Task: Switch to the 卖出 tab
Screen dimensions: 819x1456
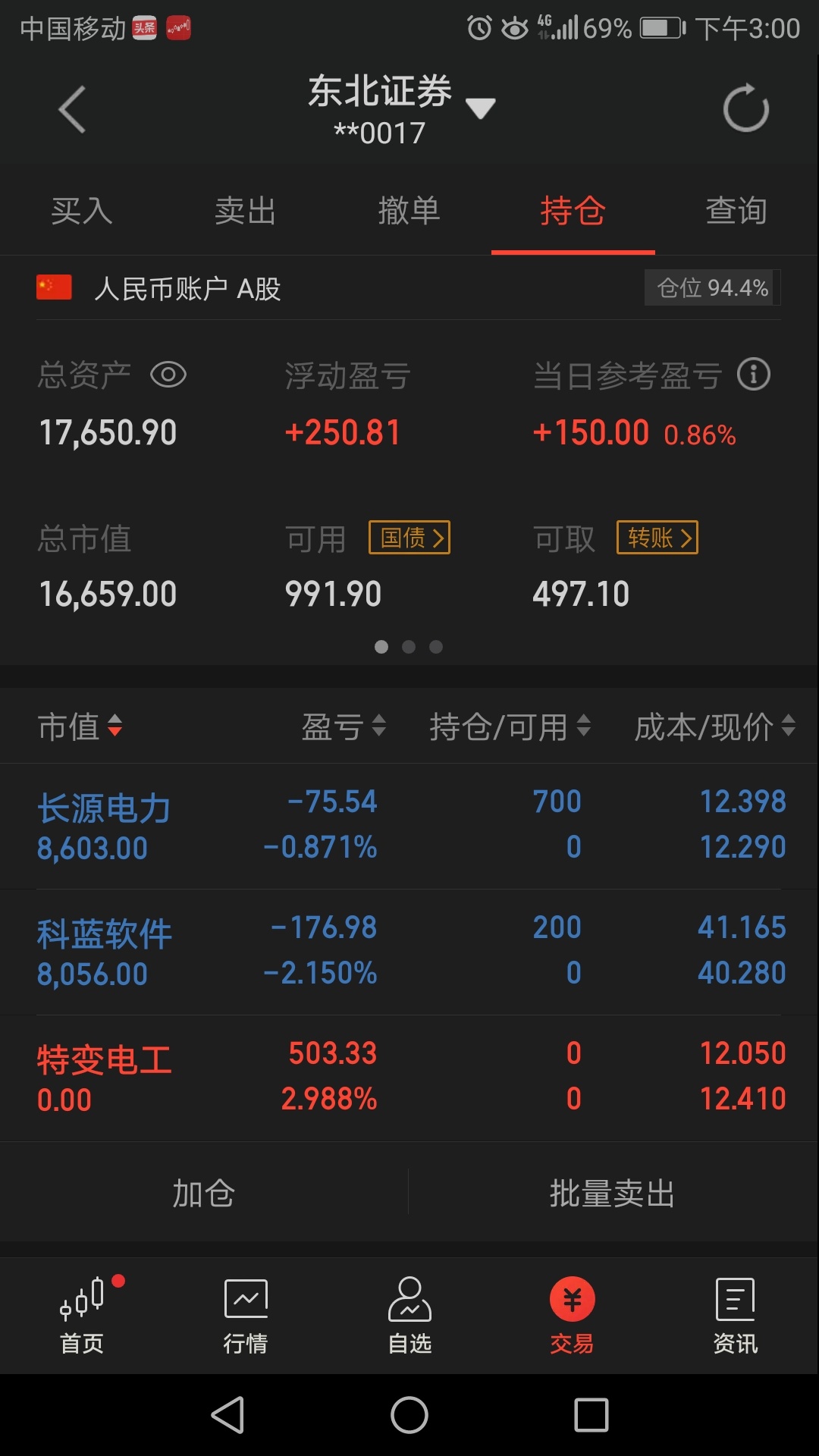Action: coord(246,211)
